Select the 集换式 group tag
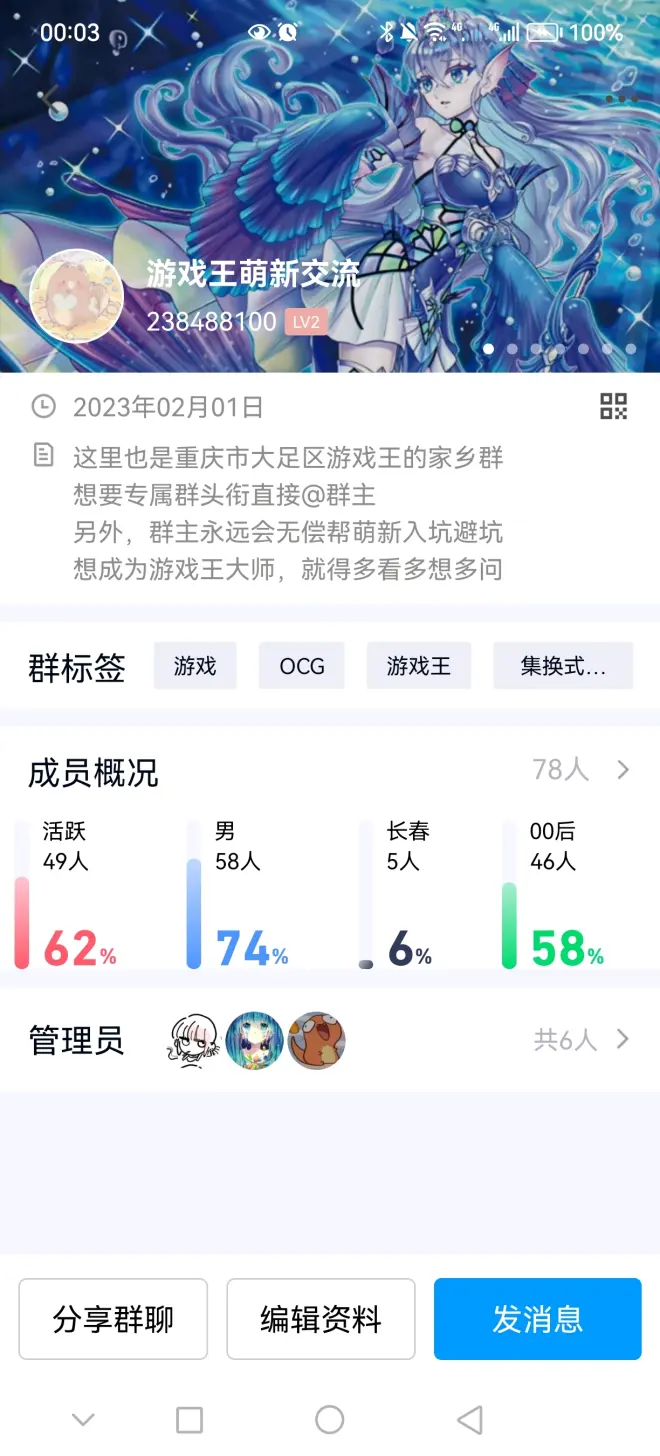 click(563, 666)
